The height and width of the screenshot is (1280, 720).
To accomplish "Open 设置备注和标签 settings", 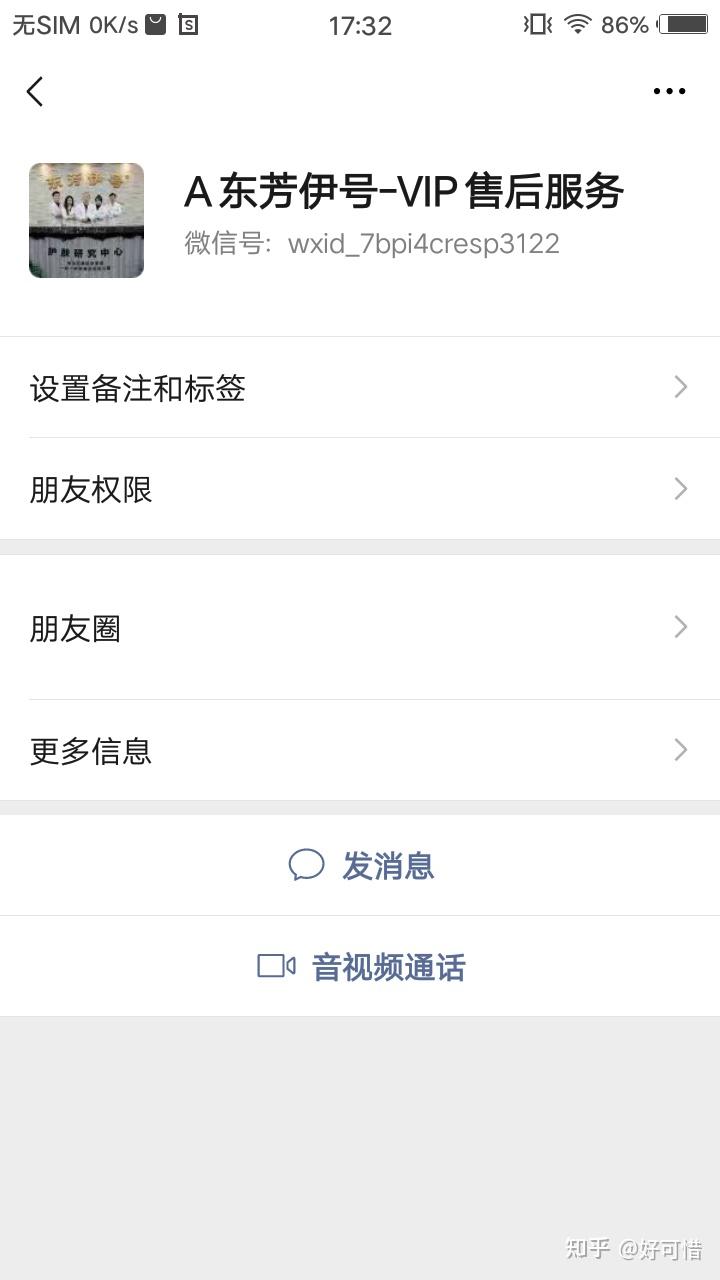I will (x=360, y=388).
